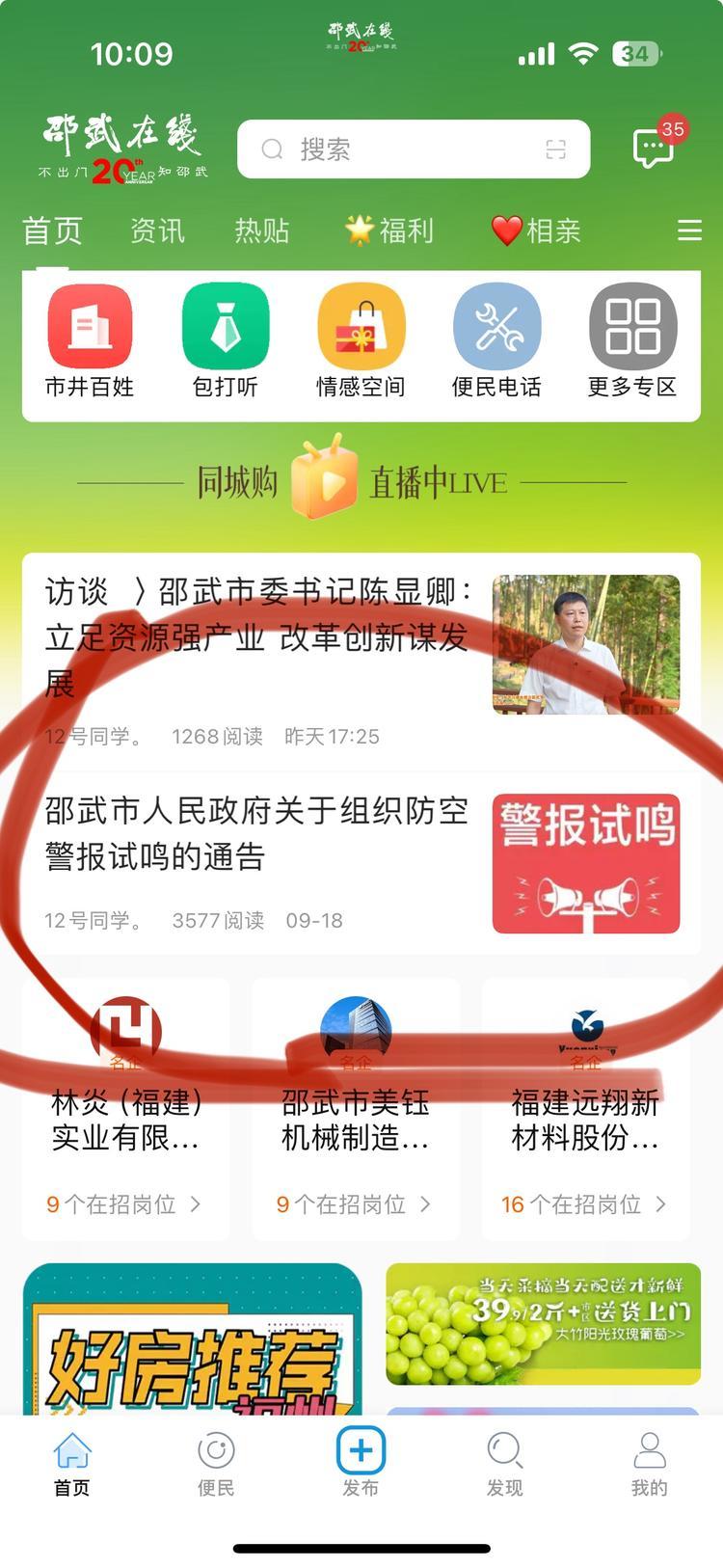723x1568 pixels.
Task: Go to the 我的 profile tab
Action: click(649, 1463)
